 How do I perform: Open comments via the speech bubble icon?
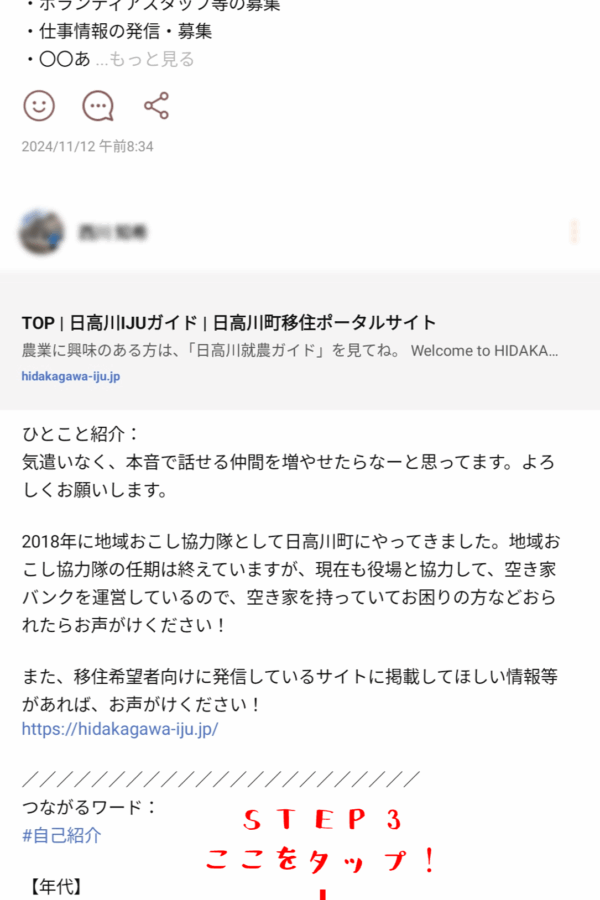click(x=97, y=106)
